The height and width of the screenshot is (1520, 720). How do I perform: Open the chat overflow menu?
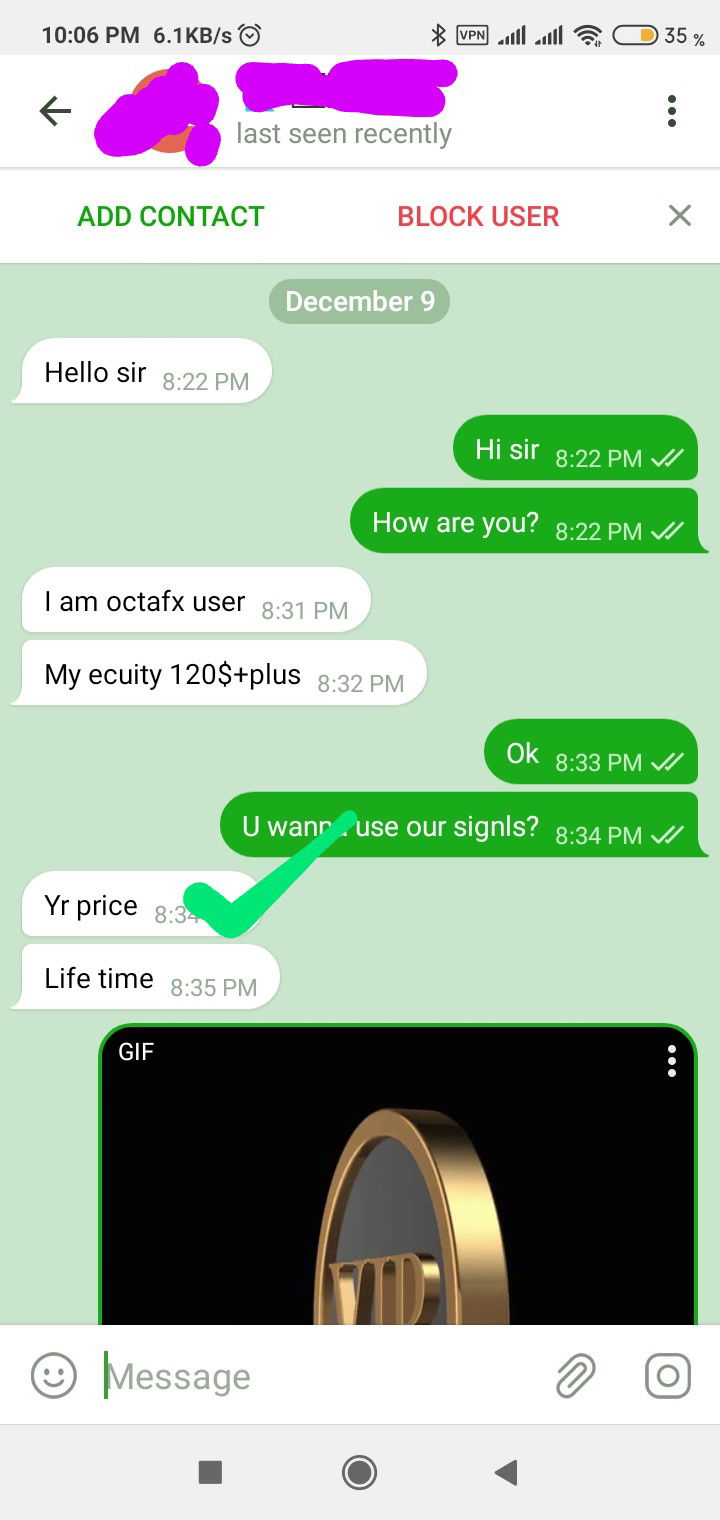(672, 111)
